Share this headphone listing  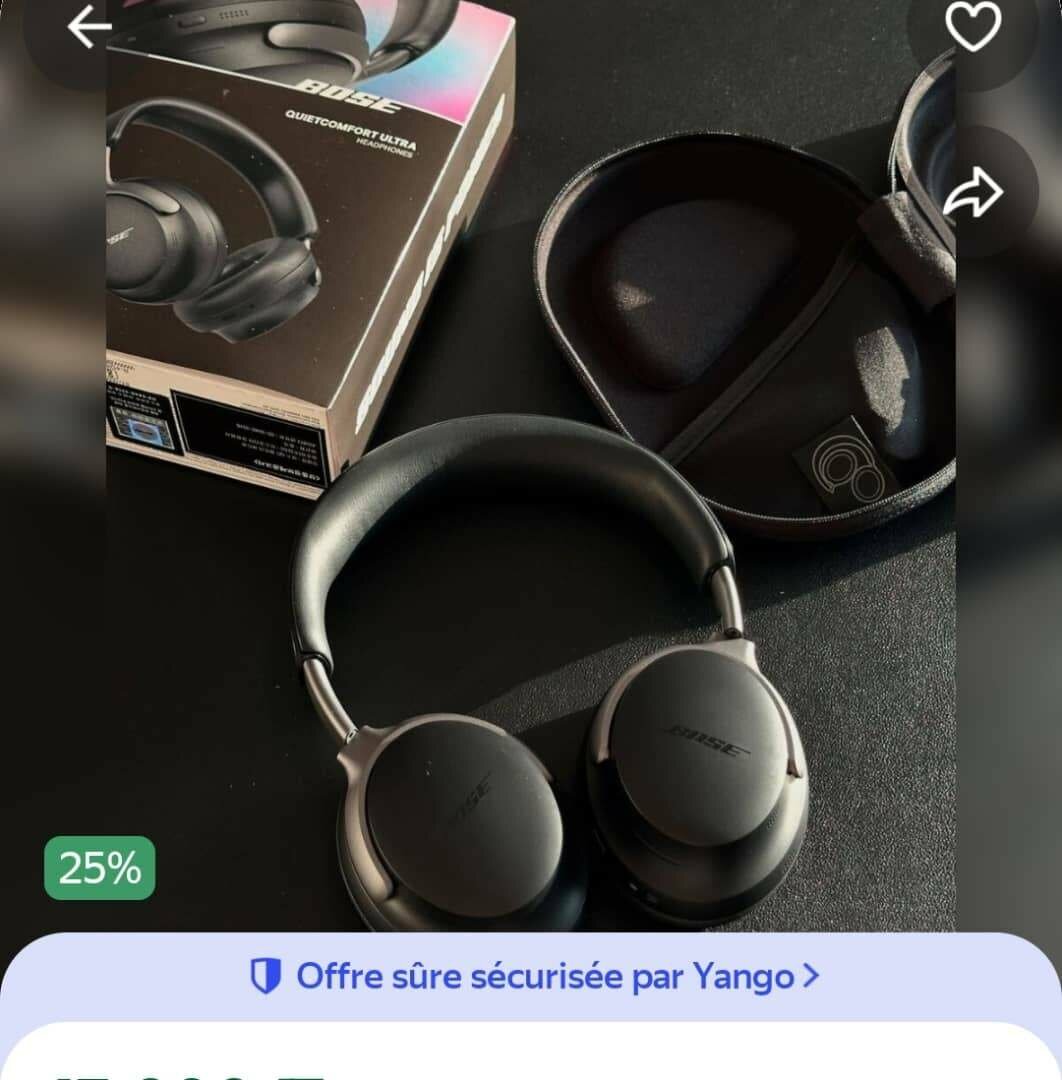972,192
